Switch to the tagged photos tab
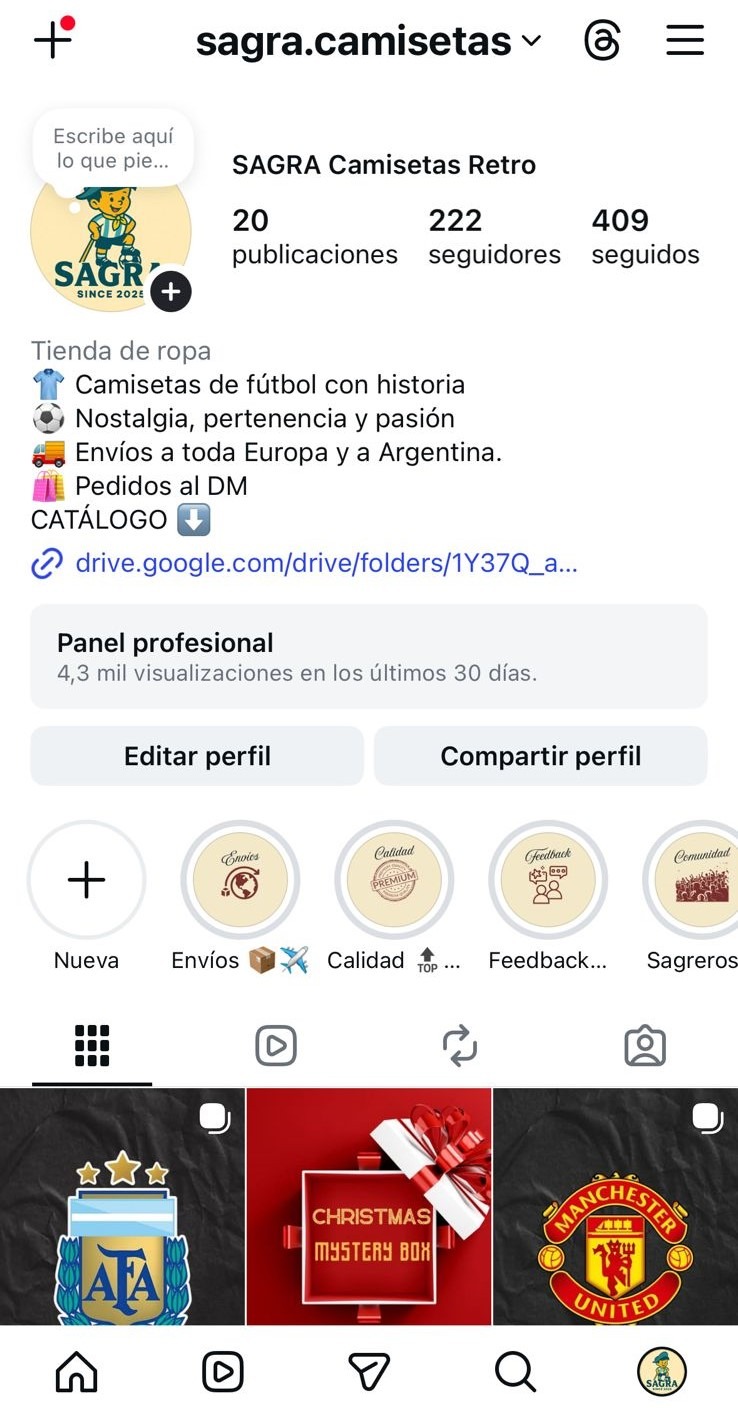Screen dimensions: 738x1410 (x=645, y=1046)
